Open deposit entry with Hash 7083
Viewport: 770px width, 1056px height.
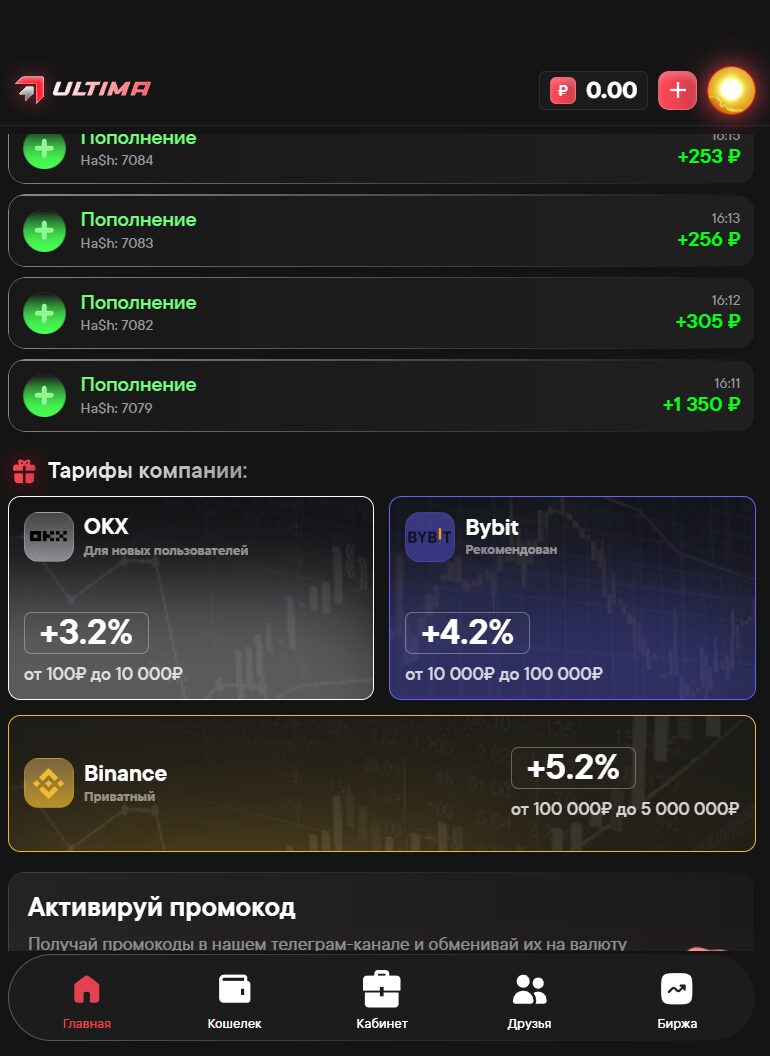tap(381, 231)
